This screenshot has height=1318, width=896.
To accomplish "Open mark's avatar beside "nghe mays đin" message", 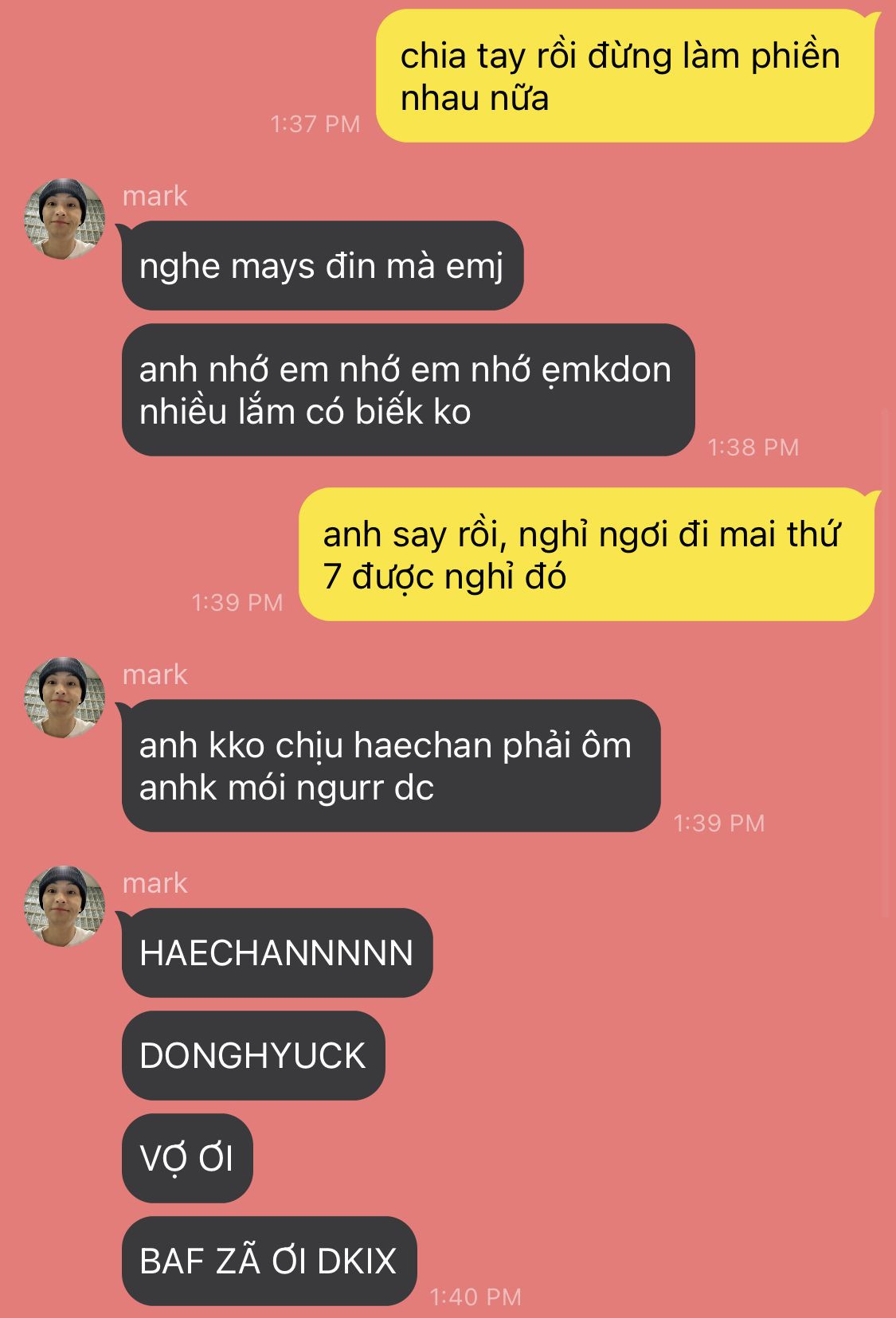I will [x=65, y=219].
